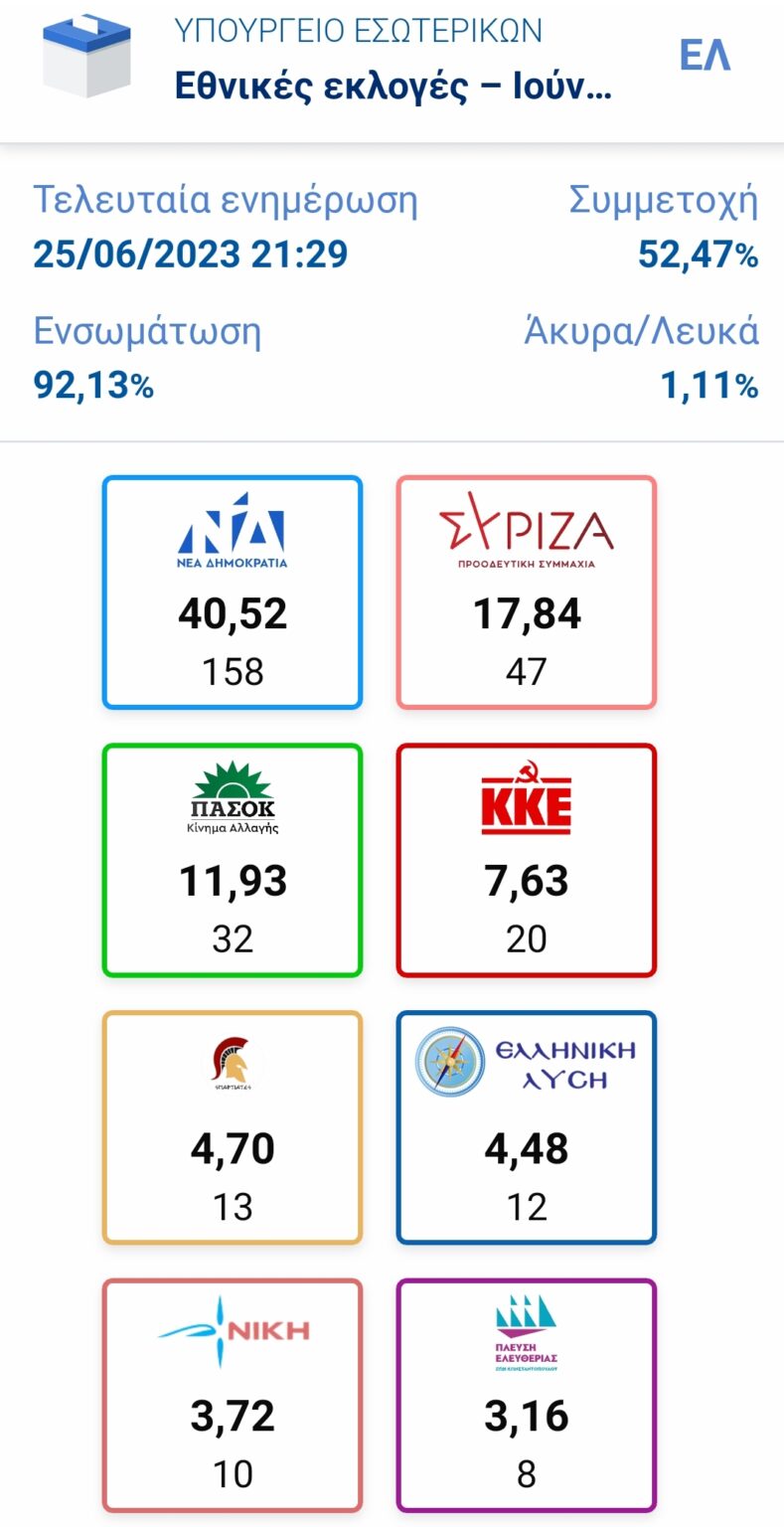This screenshot has height=1527, width=784.
Task: Open the Πλεύση Ελευθερίας results card
Action: coord(527,1395)
